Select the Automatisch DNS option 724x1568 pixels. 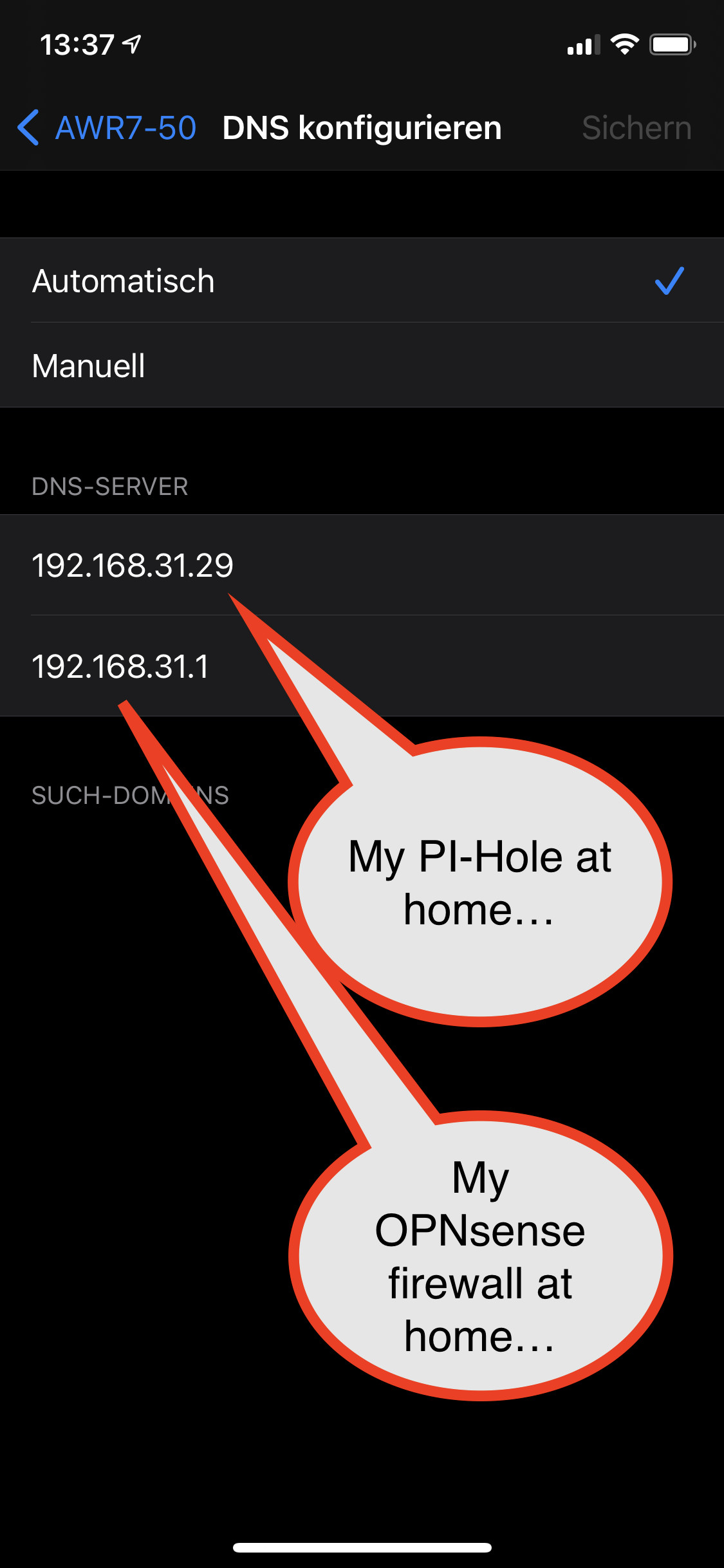[360, 281]
